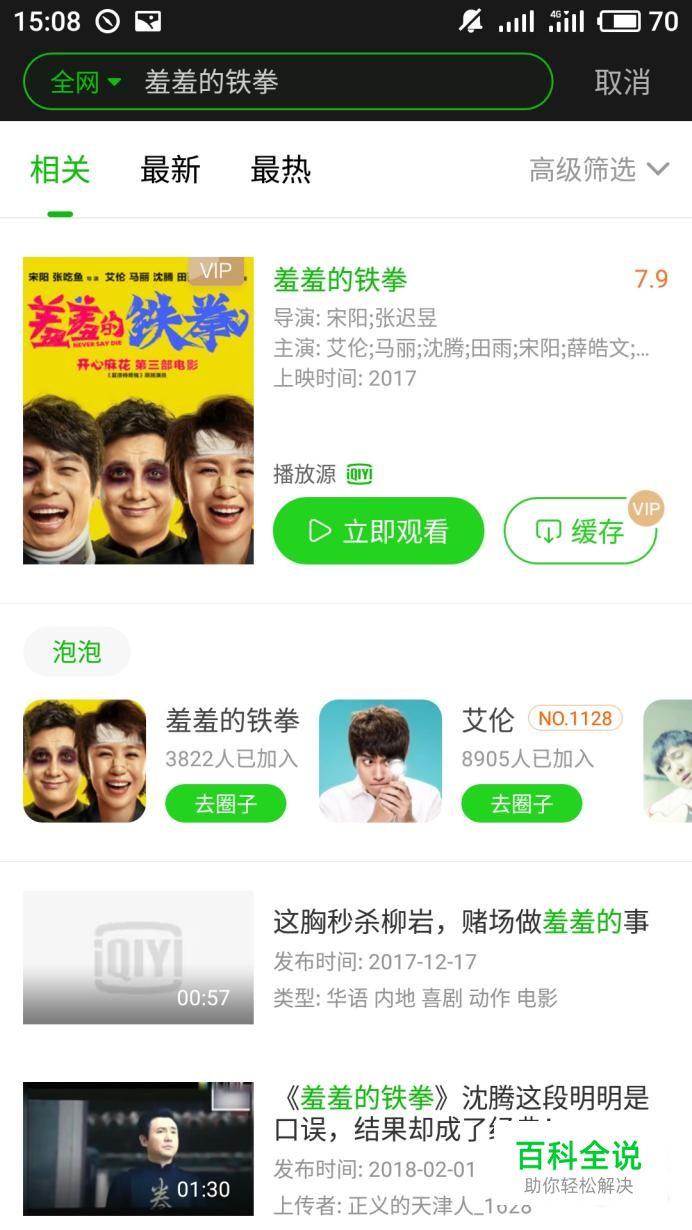Switch to the 最热 tab
The height and width of the screenshot is (1230, 692).
(281, 170)
